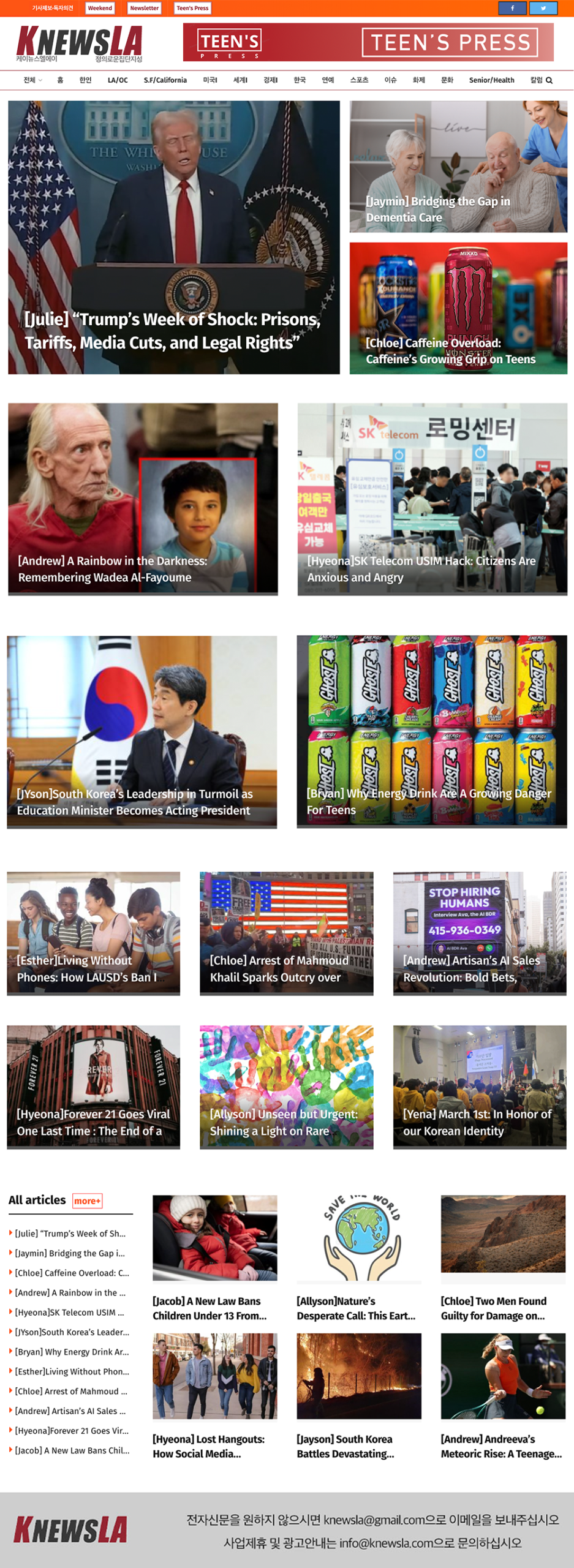Open the Facebook icon in top bar
The height and width of the screenshot is (1568, 574).
pyautogui.click(x=512, y=8)
